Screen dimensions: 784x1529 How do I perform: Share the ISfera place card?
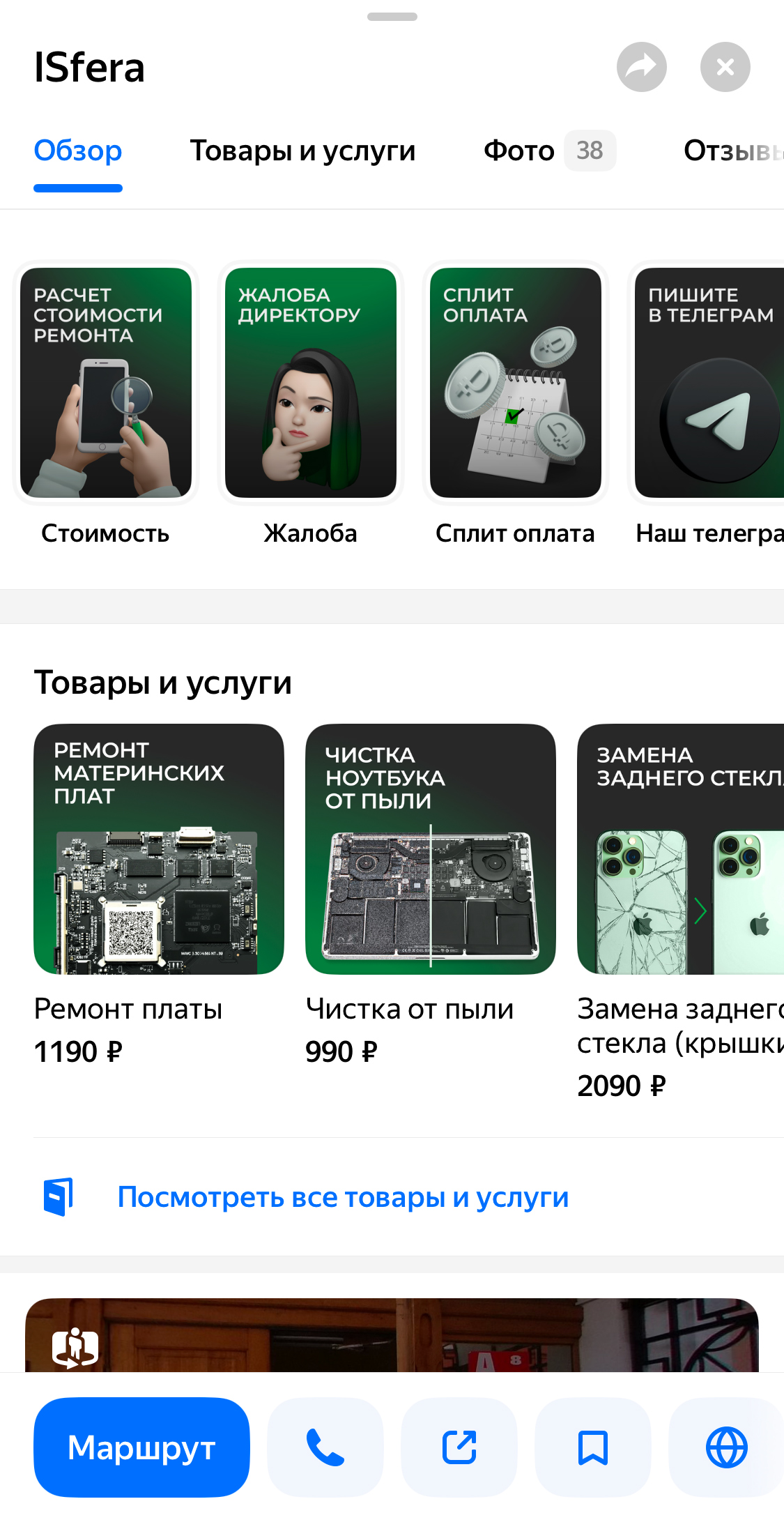[641, 67]
